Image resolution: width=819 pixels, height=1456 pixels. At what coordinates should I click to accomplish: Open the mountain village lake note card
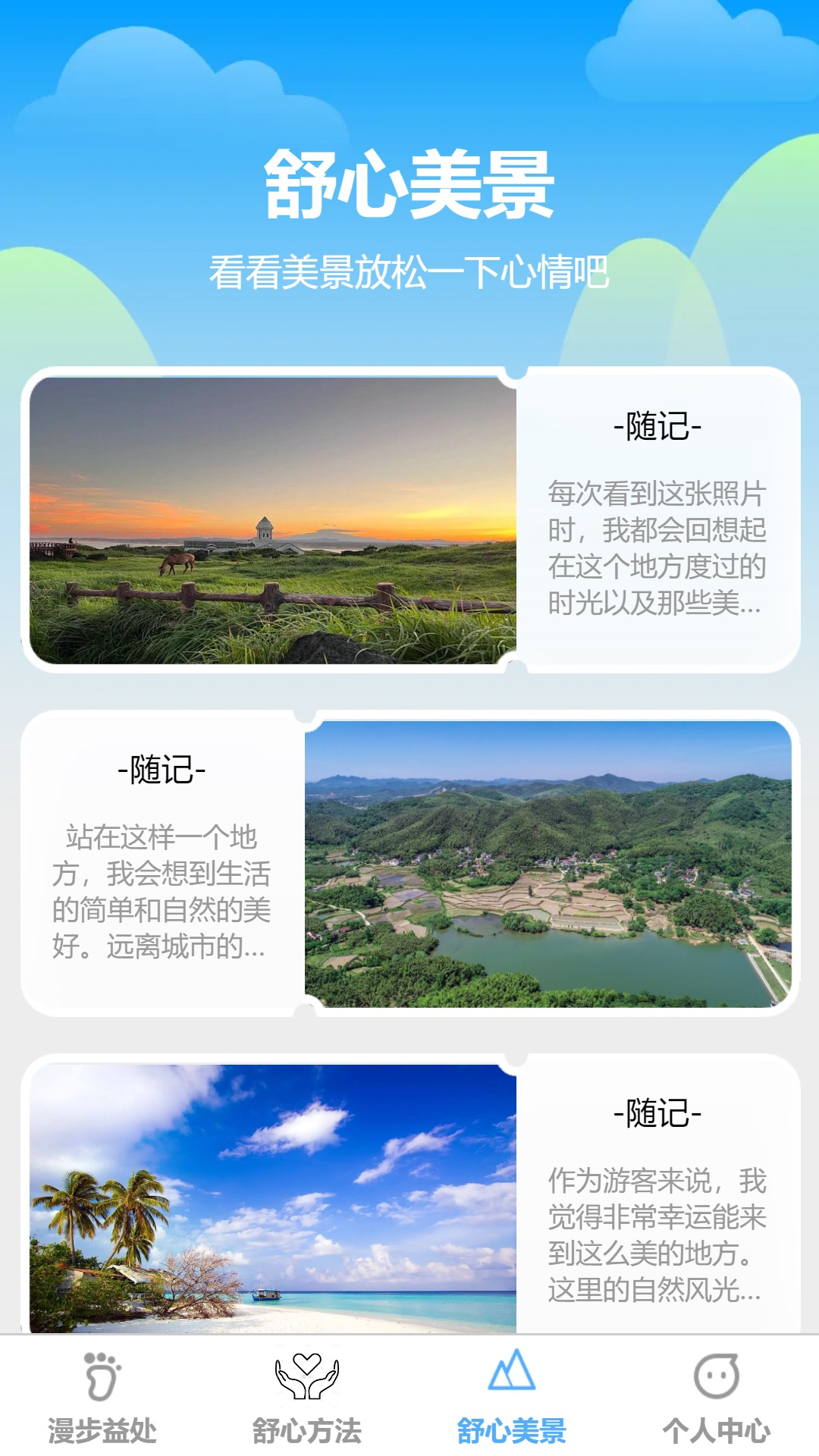410,864
